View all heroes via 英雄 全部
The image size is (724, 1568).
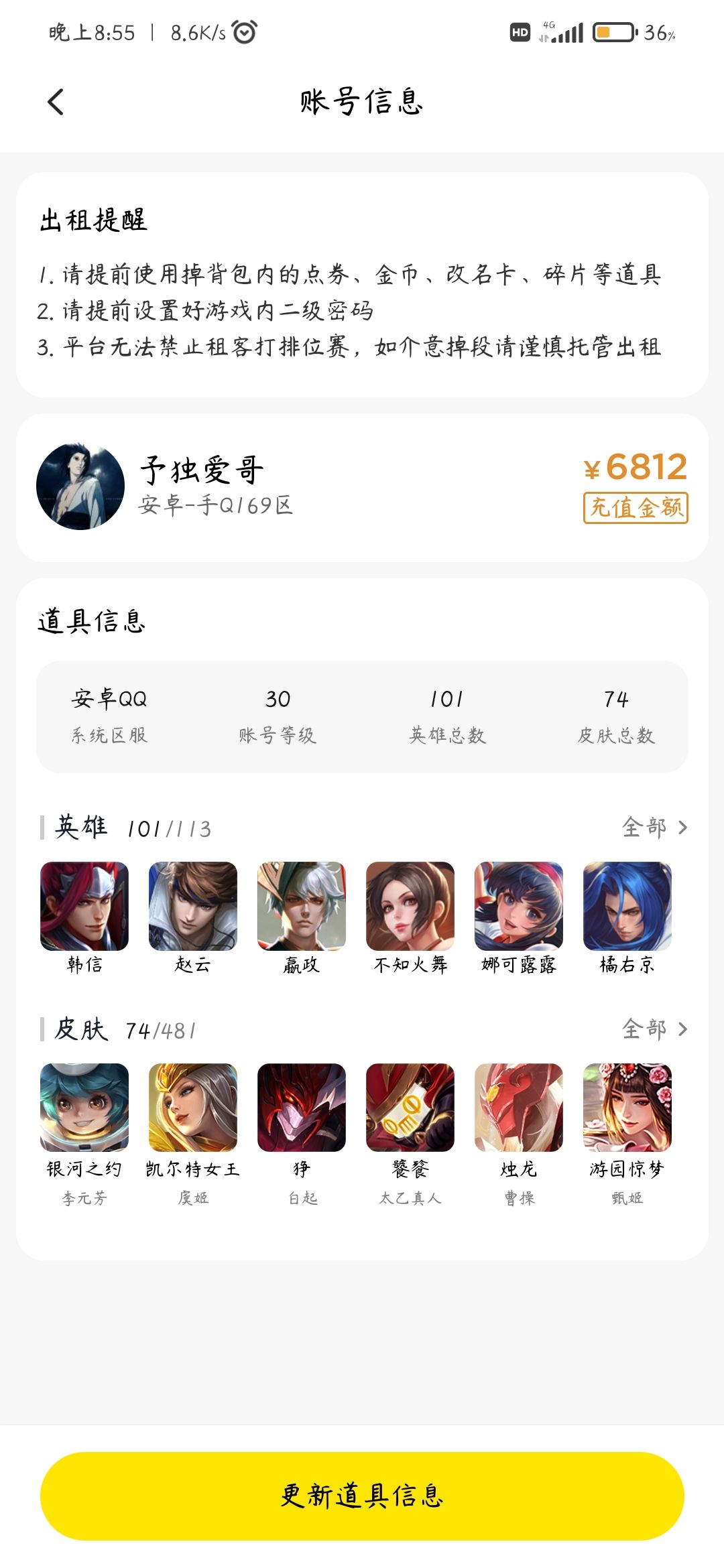coord(654,828)
